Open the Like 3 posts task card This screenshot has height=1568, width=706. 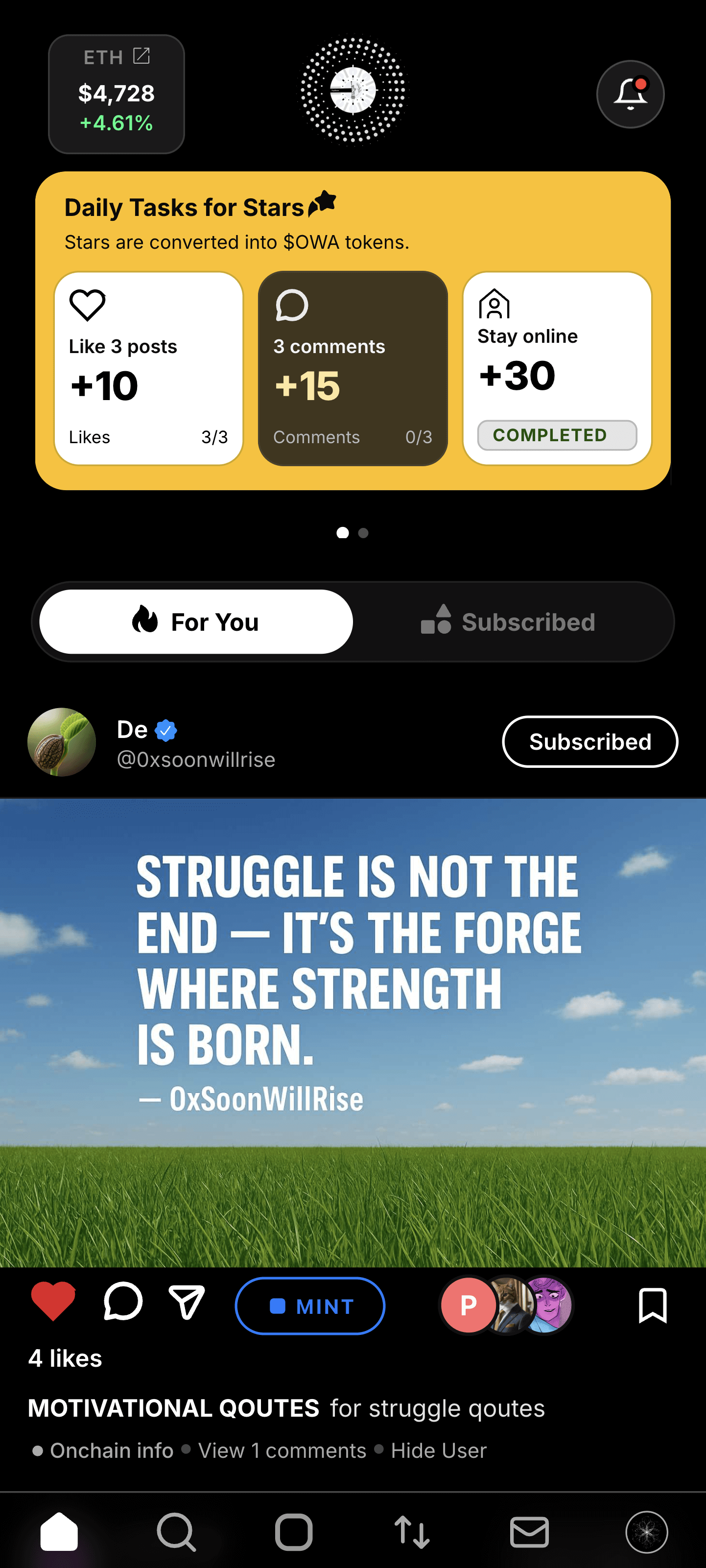click(x=148, y=369)
